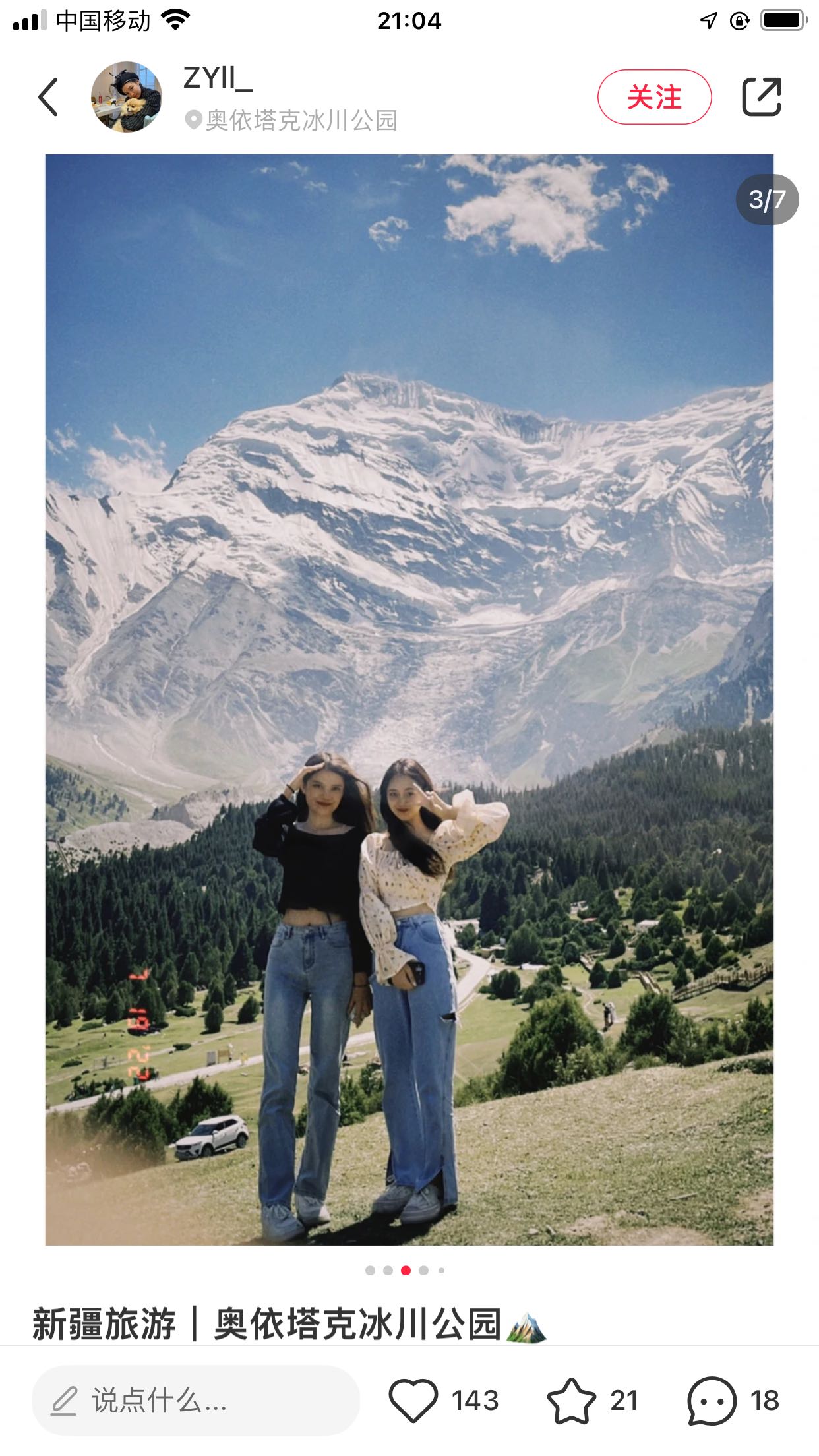The width and height of the screenshot is (819, 1456).
Task: Tap the 说点什么 comment field
Action: (x=196, y=1401)
